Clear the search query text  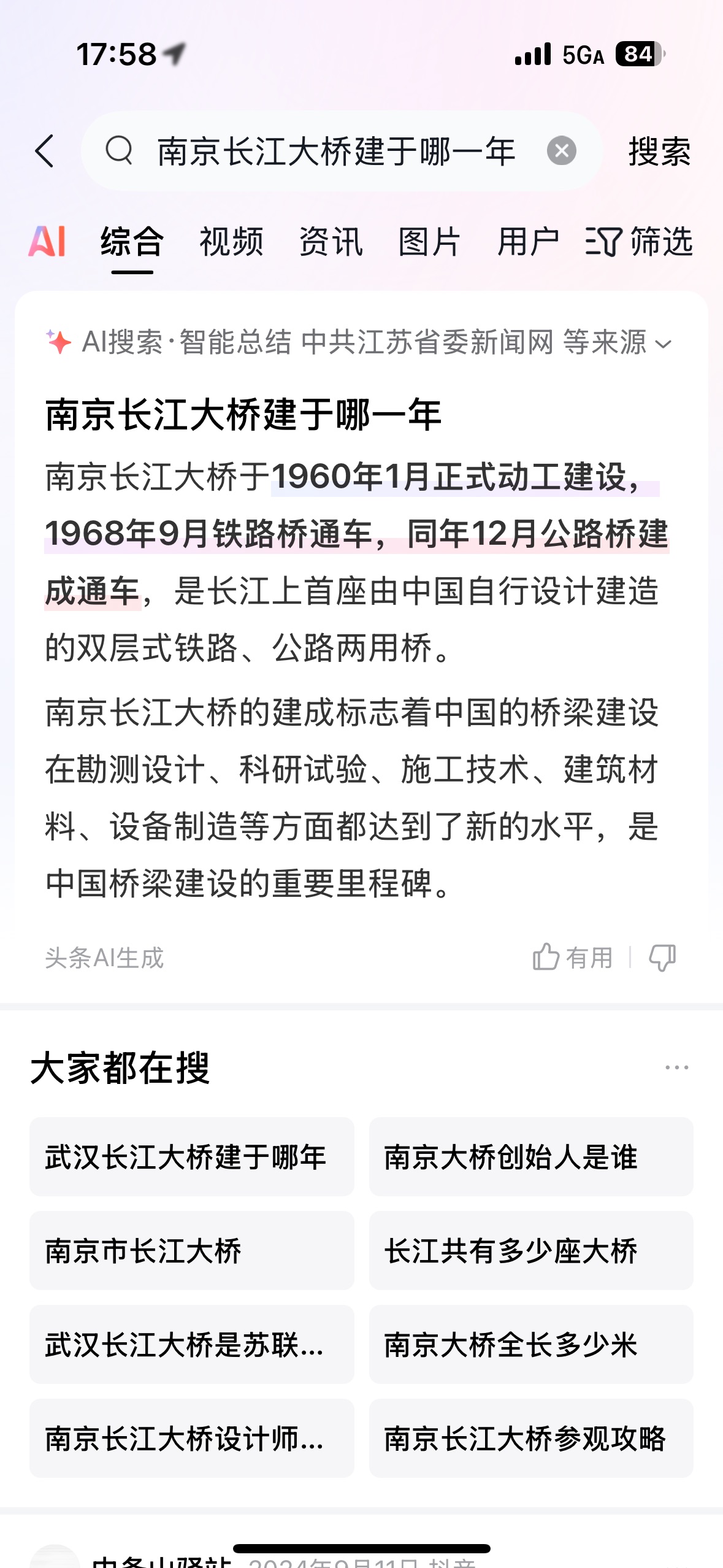[561, 151]
